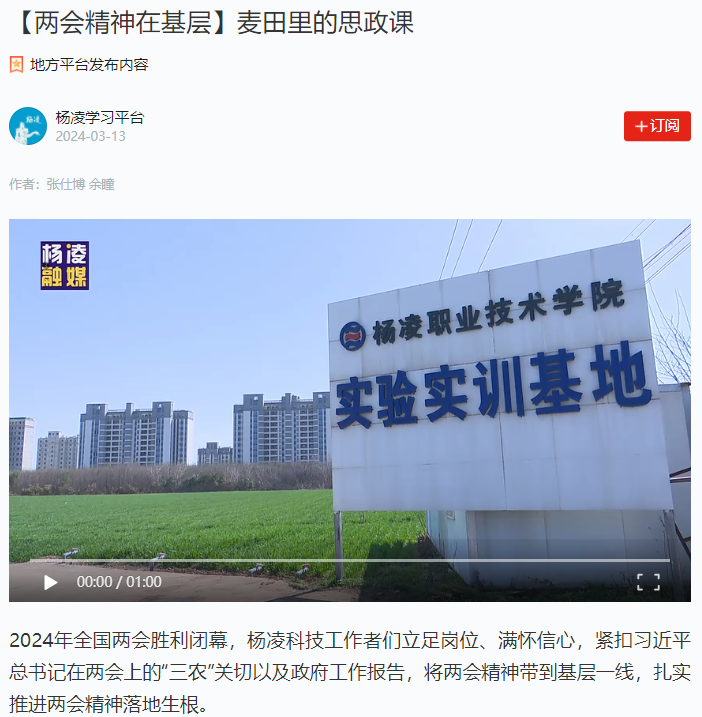Subscribe with the red 订阅 button
The height and width of the screenshot is (717, 702).
click(657, 126)
